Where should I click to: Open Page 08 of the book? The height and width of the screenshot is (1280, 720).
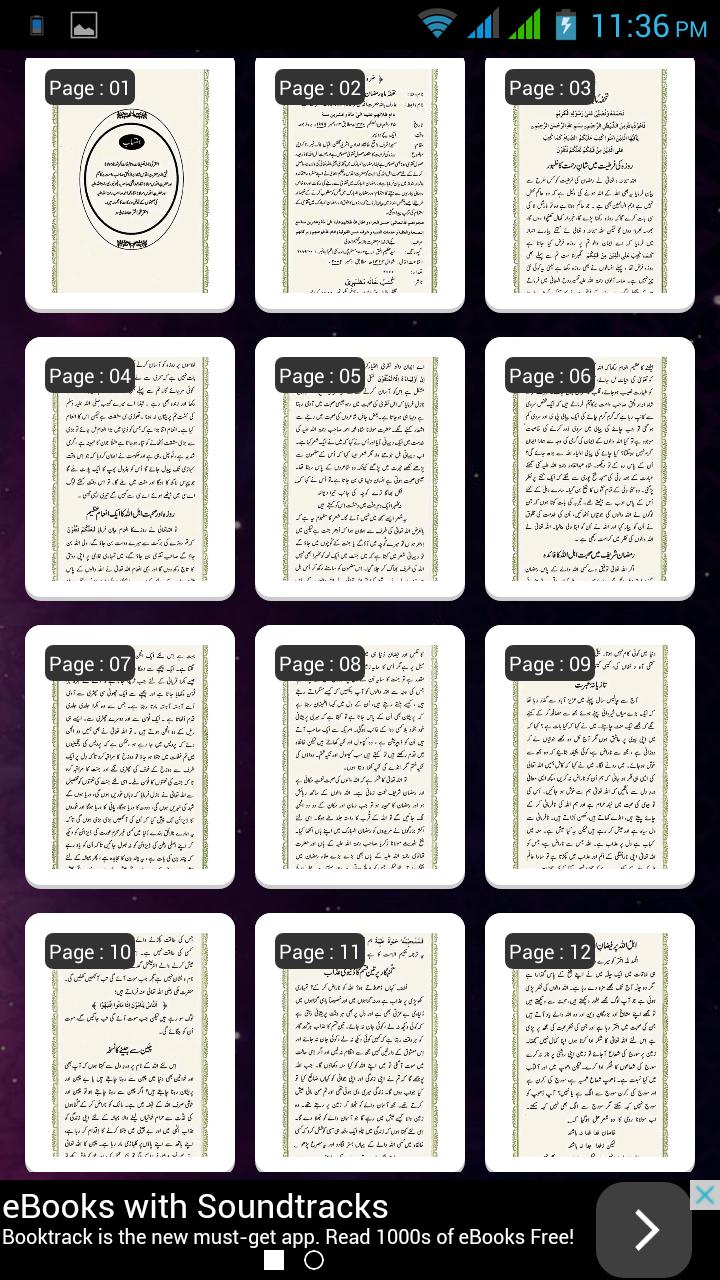click(x=360, y=760)
